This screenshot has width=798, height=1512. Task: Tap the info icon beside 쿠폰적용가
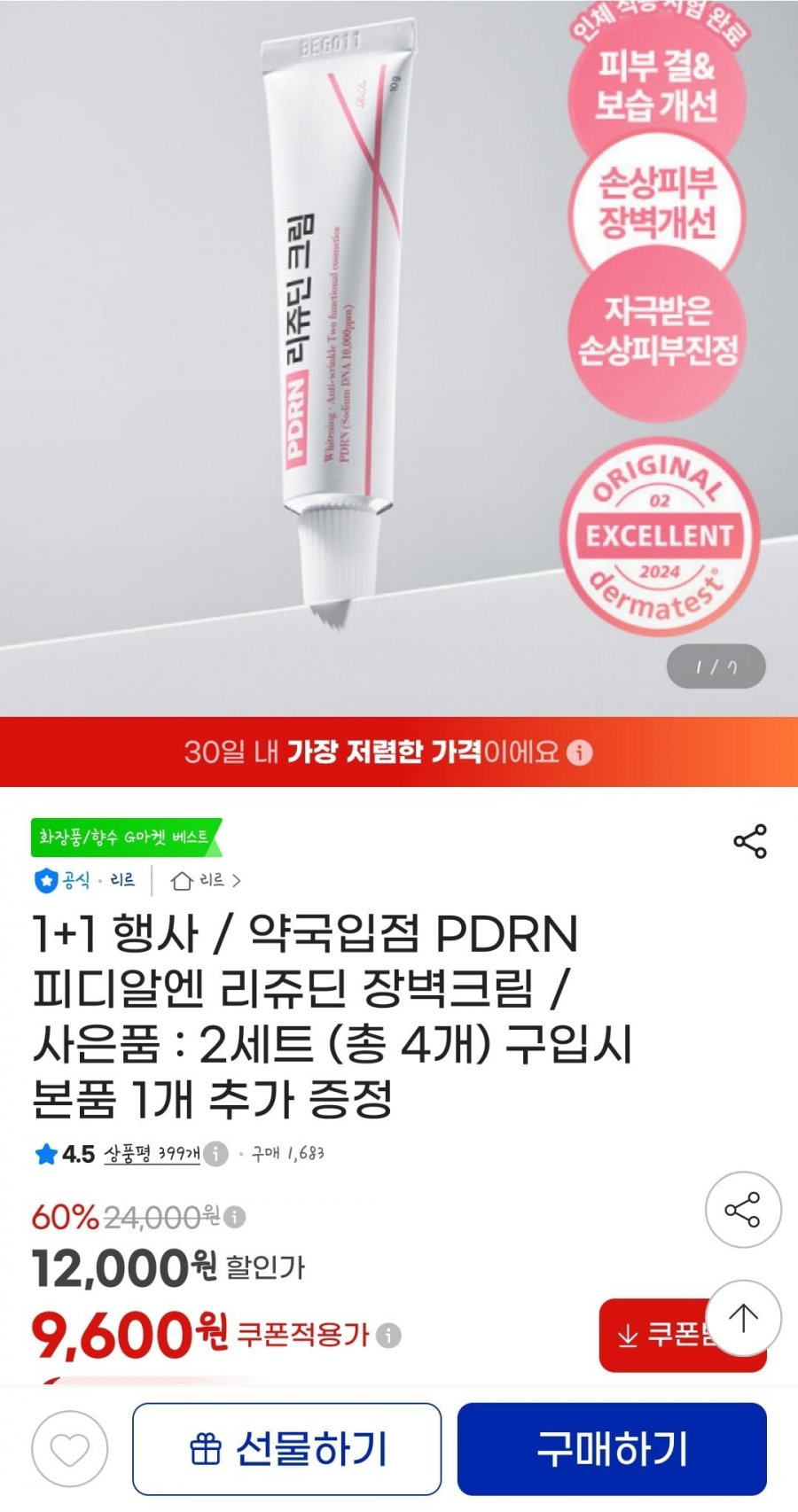pyautogui.click(x=388, y=1335)
